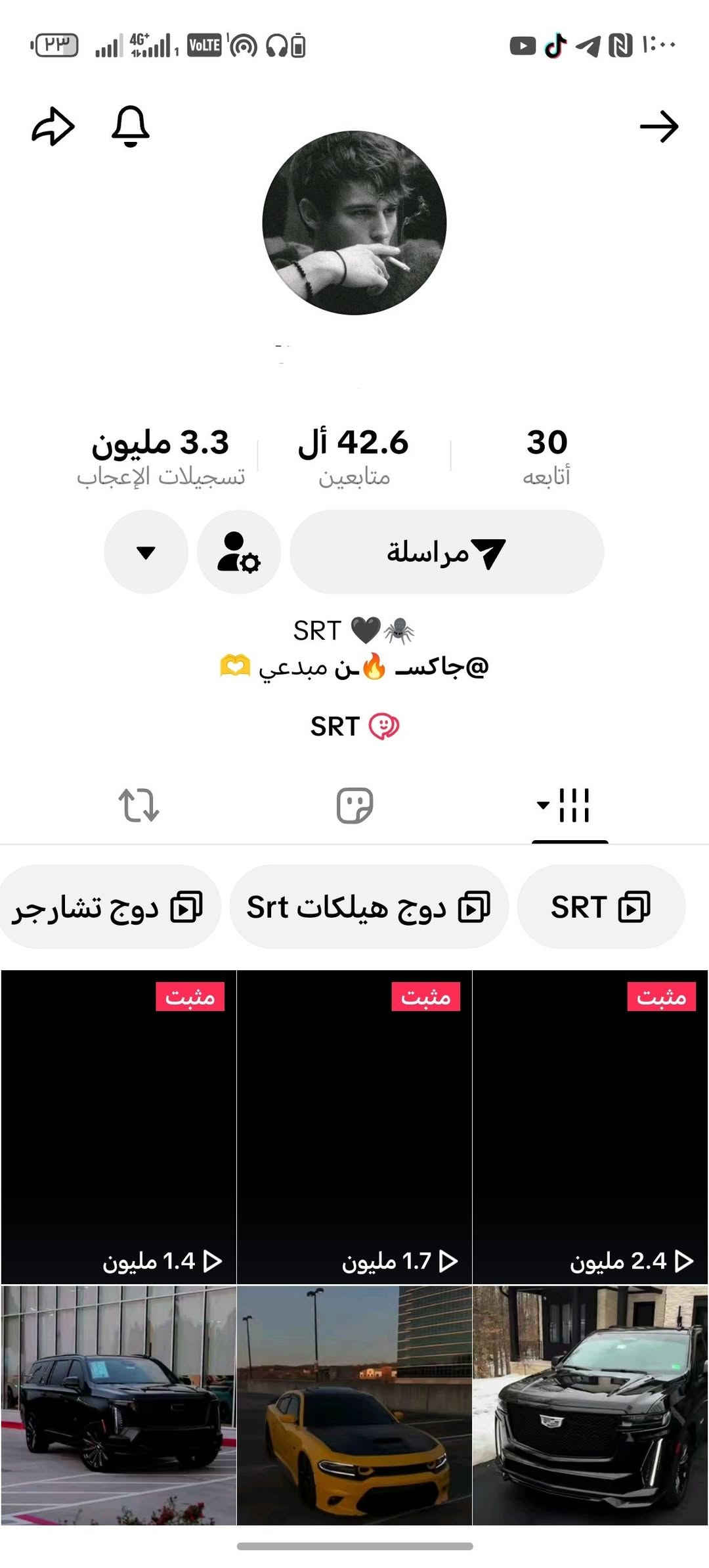Open the دوج تشارجر playlist
The height and width of the screenshot is (1568, 709).
pos(109,907)
